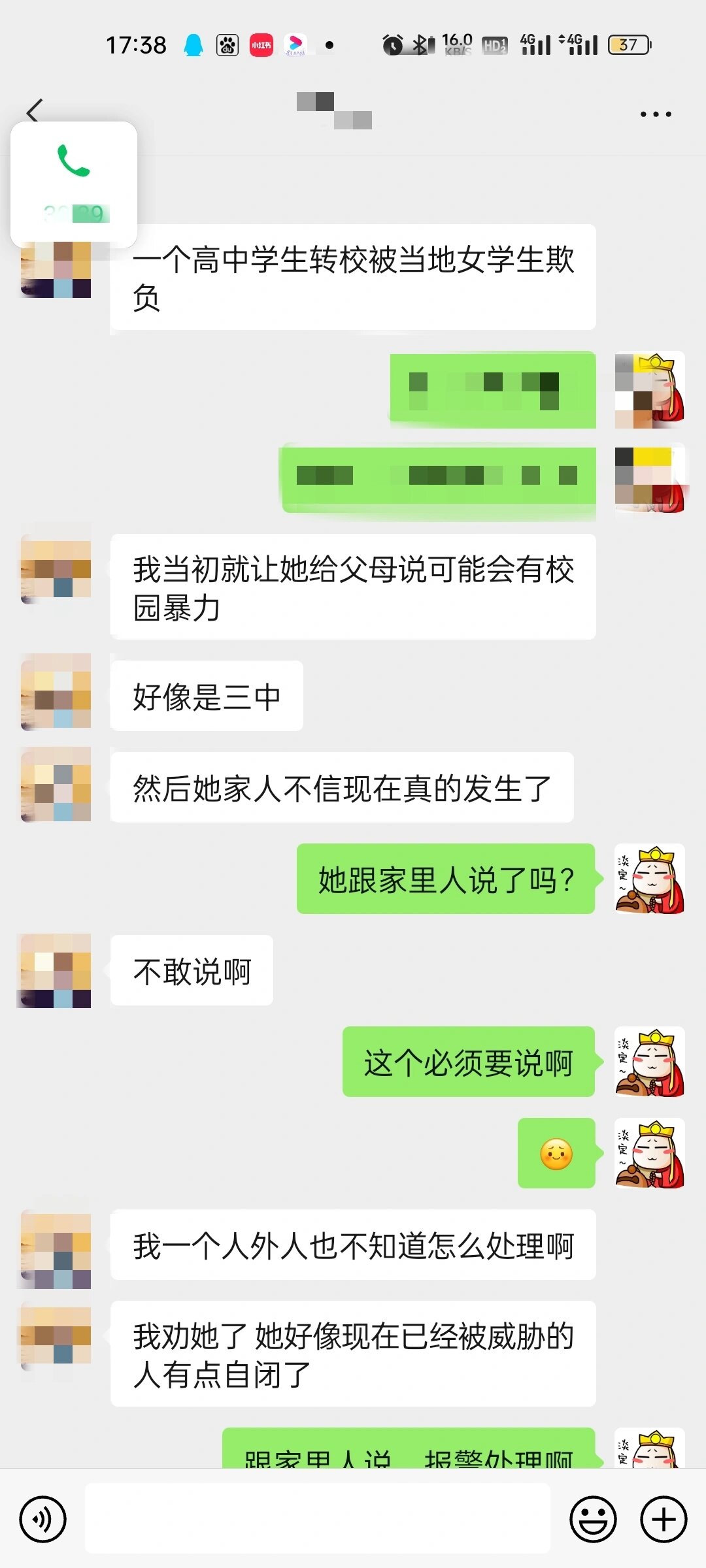The image size is (706, 1568).
Task: Open the three-dot chat options menu
Action: (656, 114)
